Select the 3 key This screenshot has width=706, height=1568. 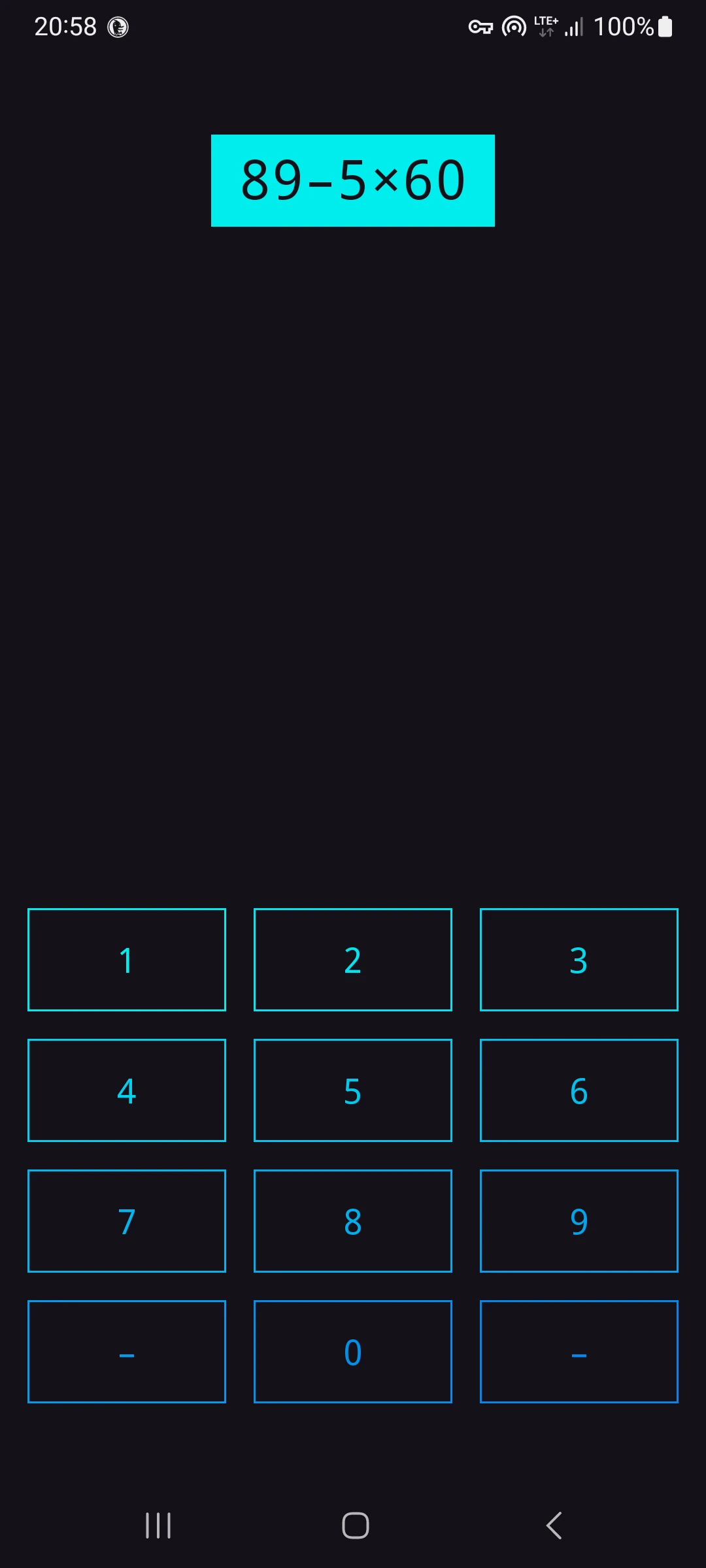coord(579,960)
